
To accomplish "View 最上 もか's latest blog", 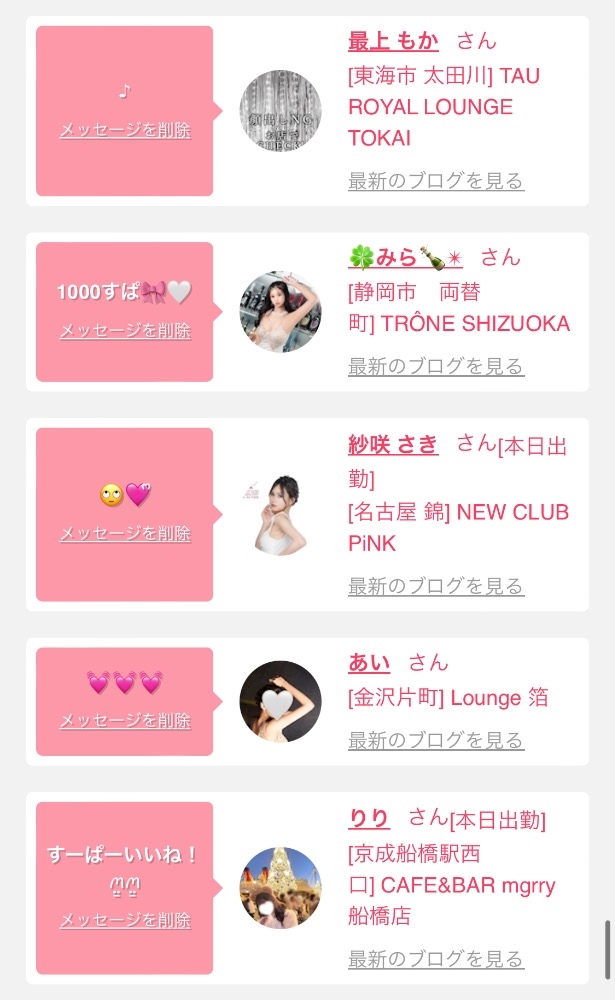I will (x=436, y=181).
